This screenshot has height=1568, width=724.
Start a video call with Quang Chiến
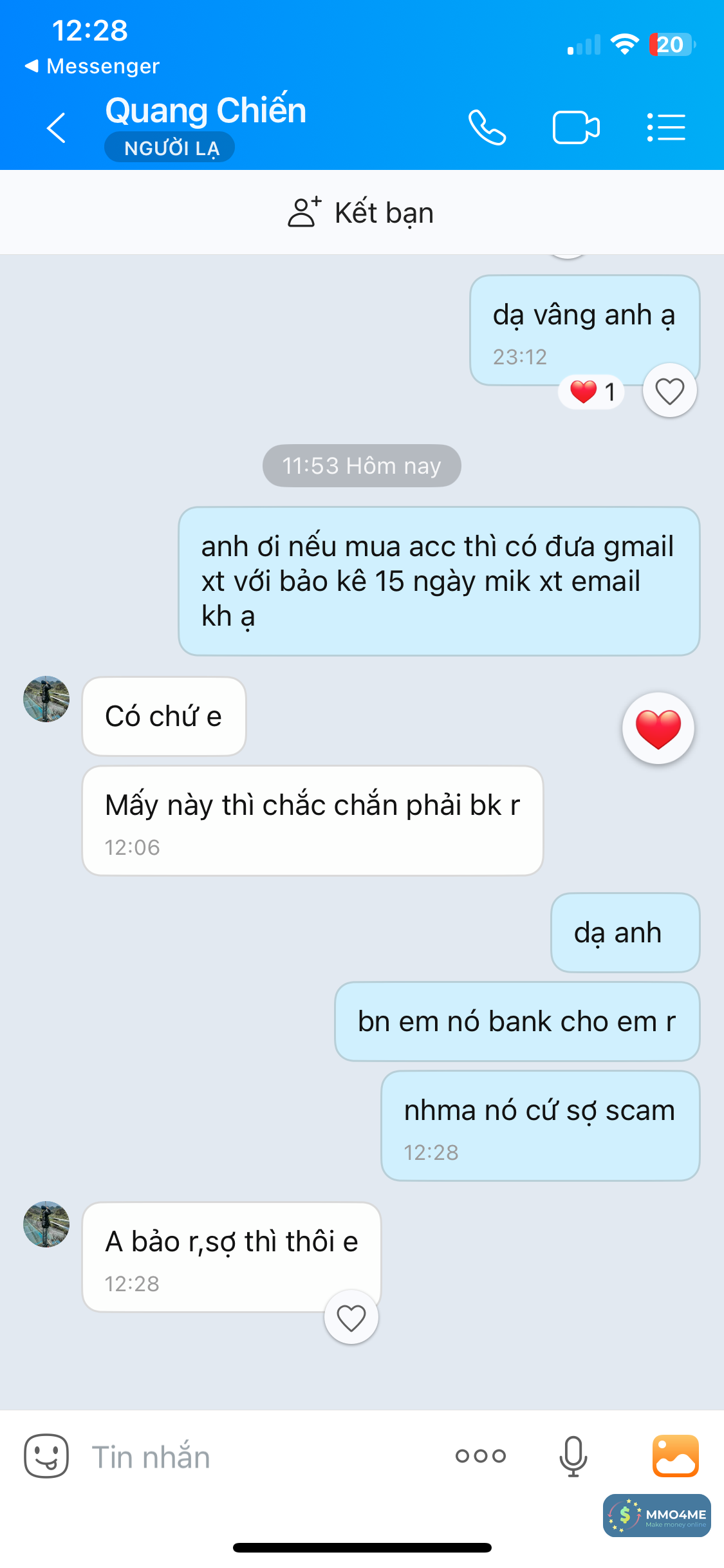tap(576, 127)
